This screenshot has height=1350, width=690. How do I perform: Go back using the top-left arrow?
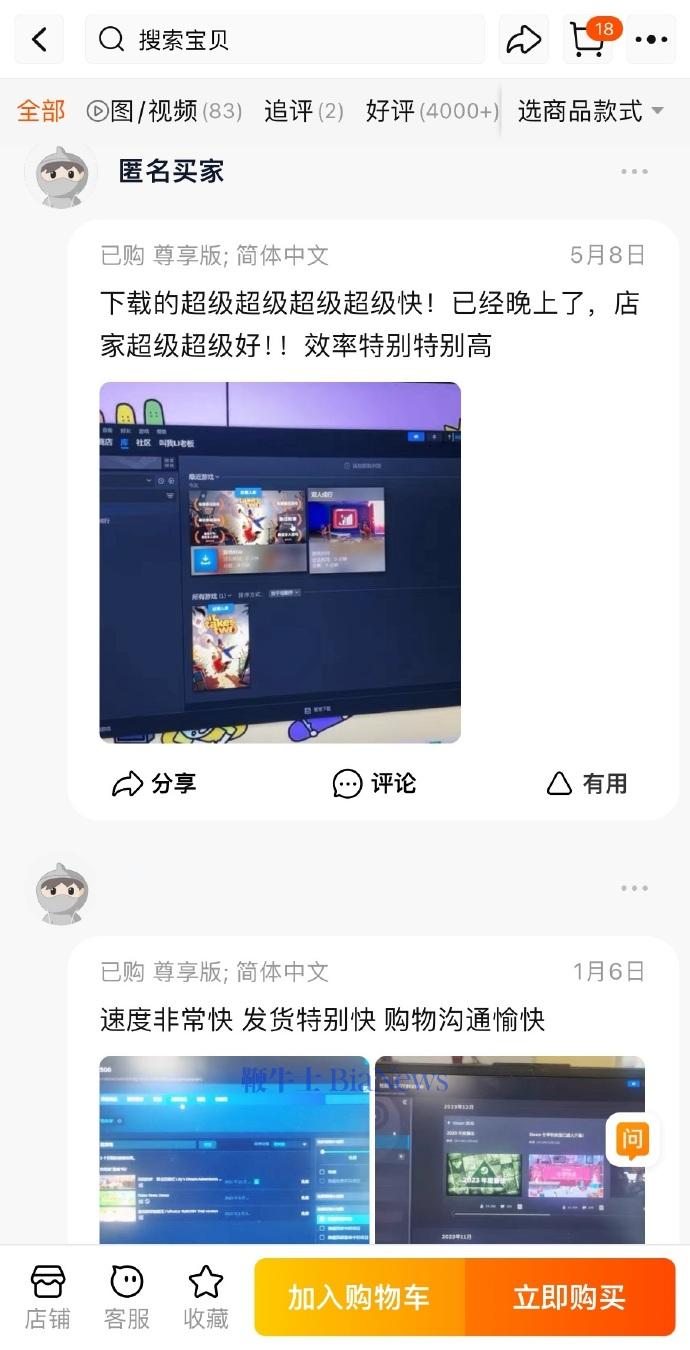[x=39, y=40]
